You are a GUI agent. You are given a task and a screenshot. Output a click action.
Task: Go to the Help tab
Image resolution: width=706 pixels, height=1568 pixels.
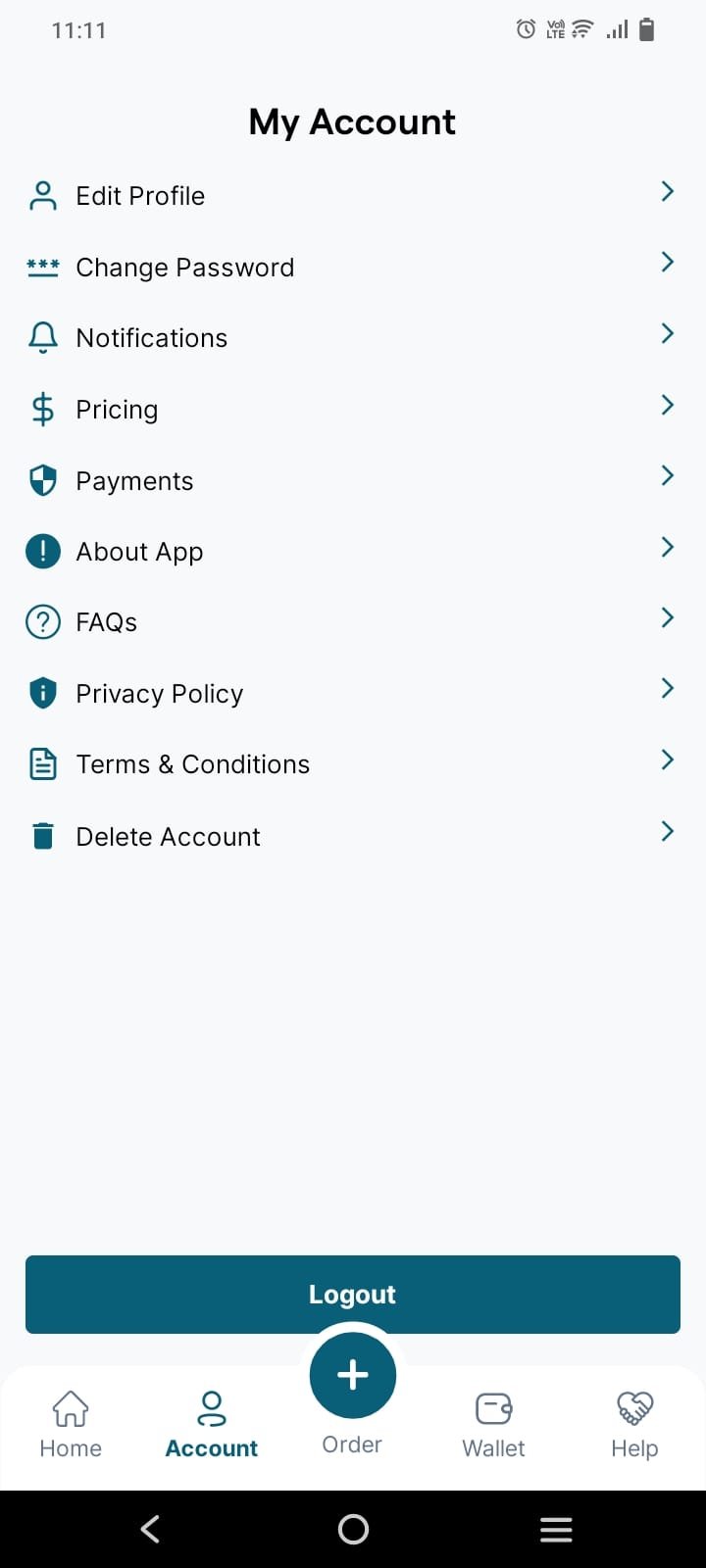(x=634, y=1424)
